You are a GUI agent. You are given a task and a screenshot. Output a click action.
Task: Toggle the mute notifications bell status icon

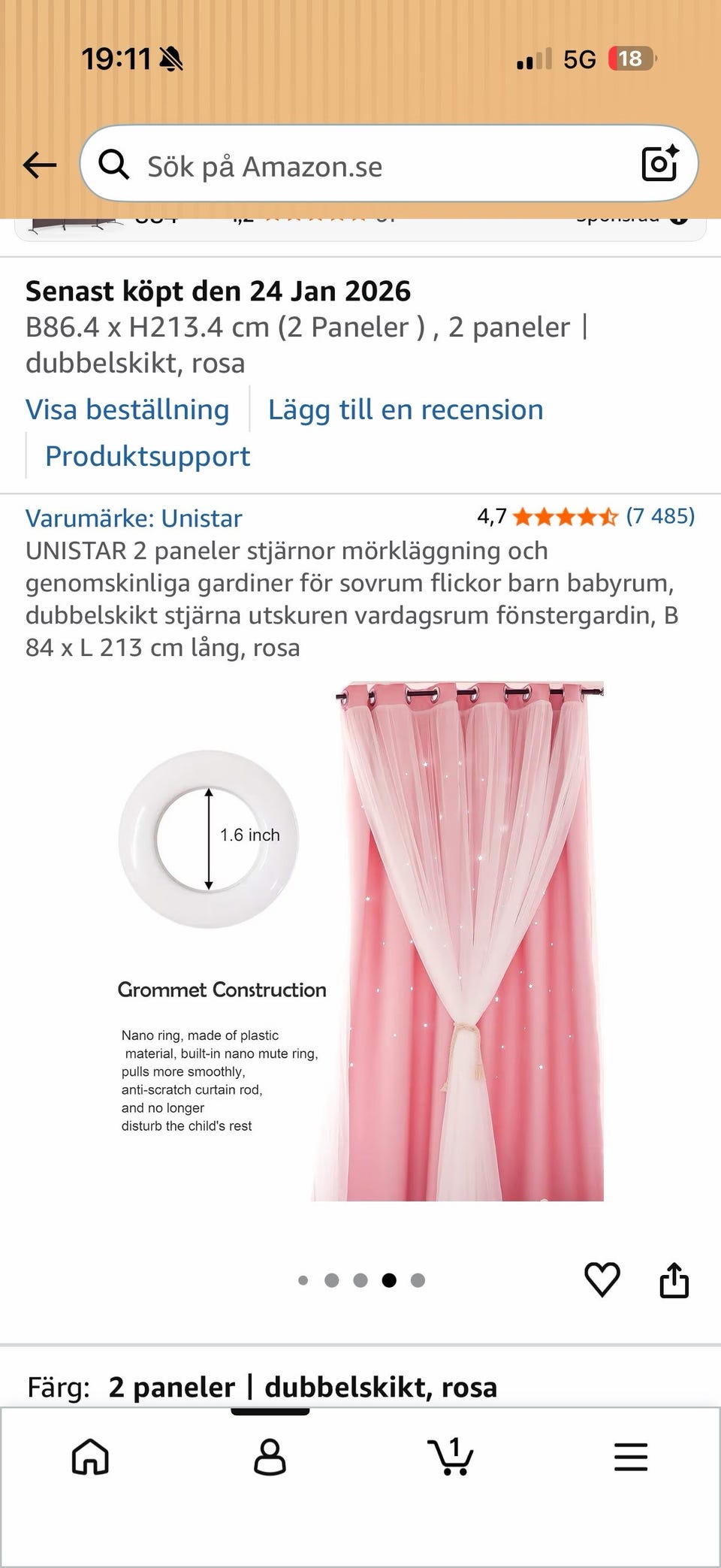(x=171, y=57)
